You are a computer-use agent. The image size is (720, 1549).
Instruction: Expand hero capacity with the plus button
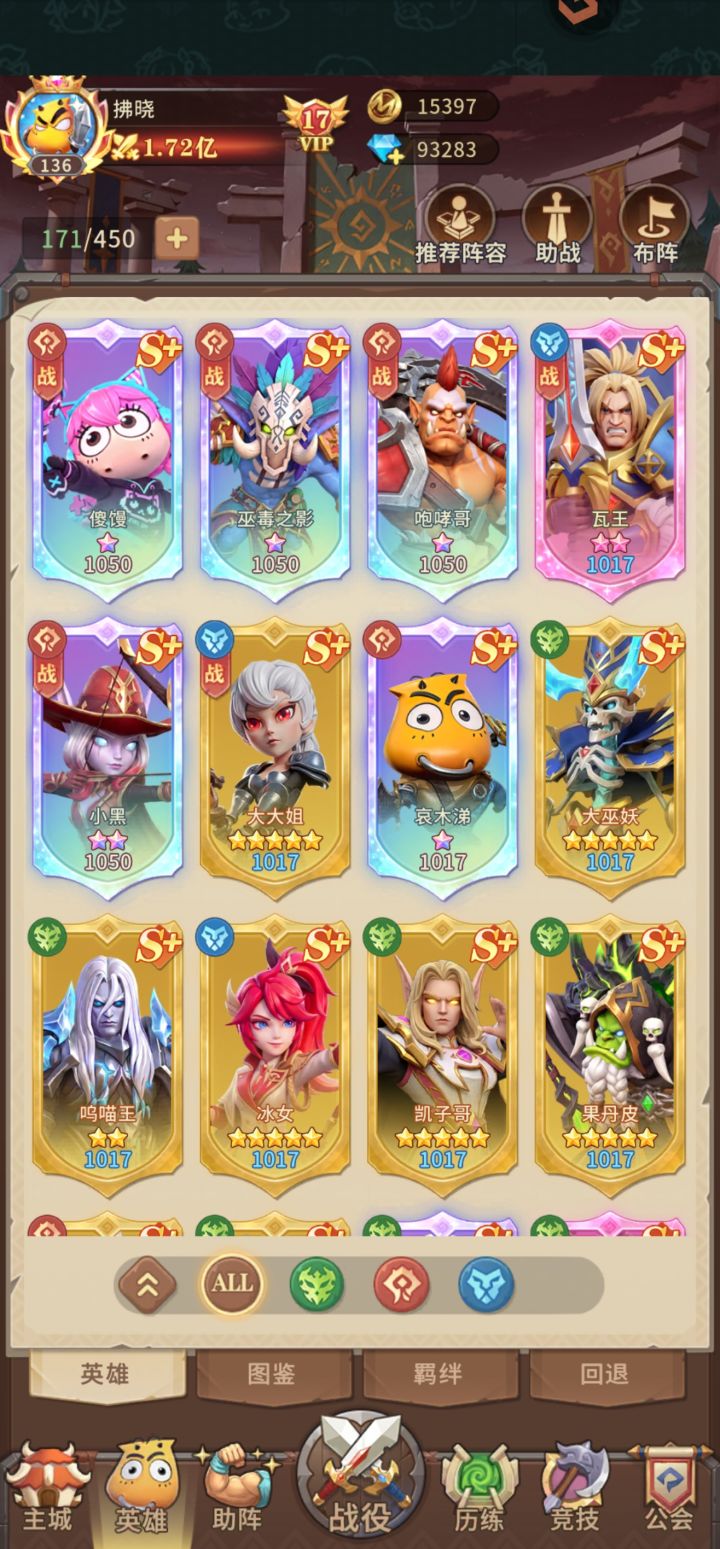click(x=176, y=238)
